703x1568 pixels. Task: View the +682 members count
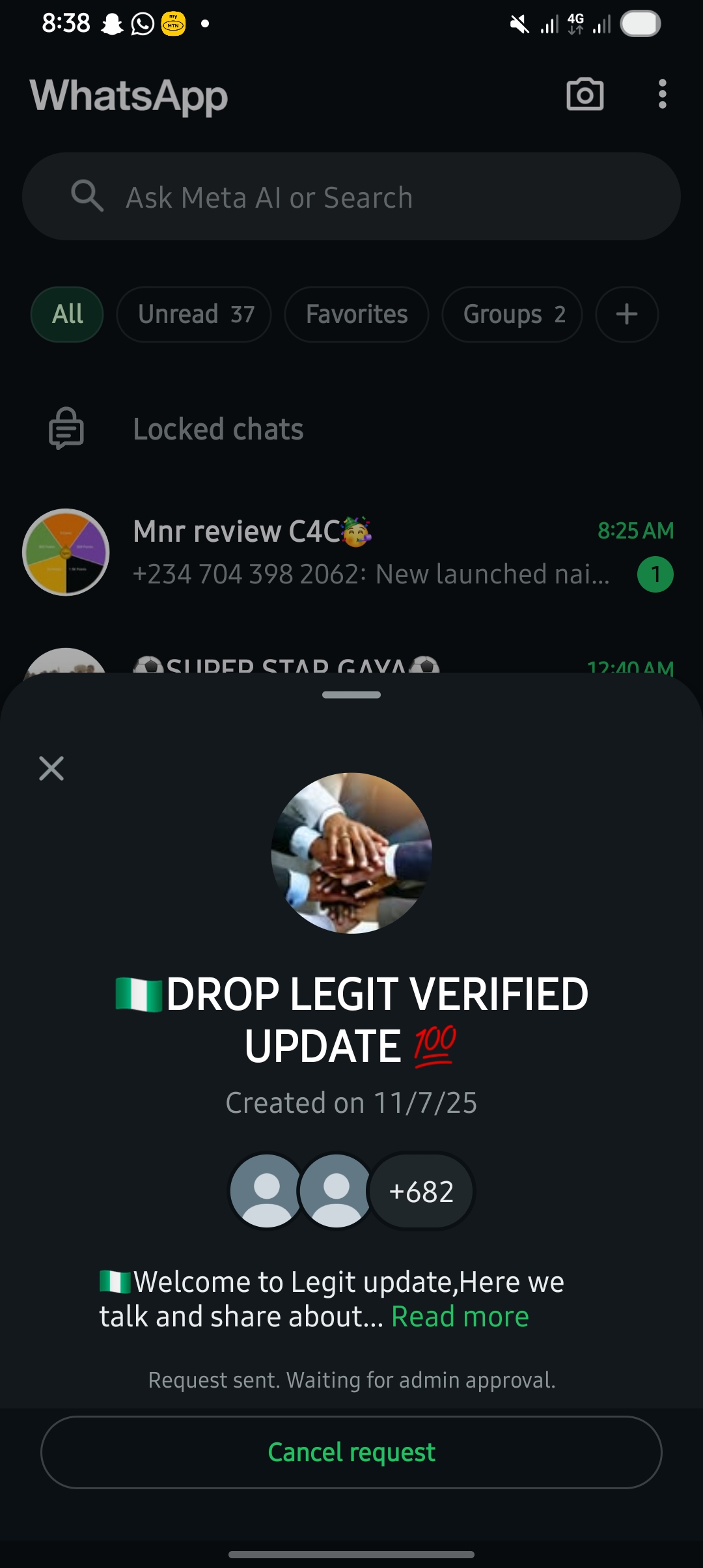pyautogui.click(x=421, y=1192)
